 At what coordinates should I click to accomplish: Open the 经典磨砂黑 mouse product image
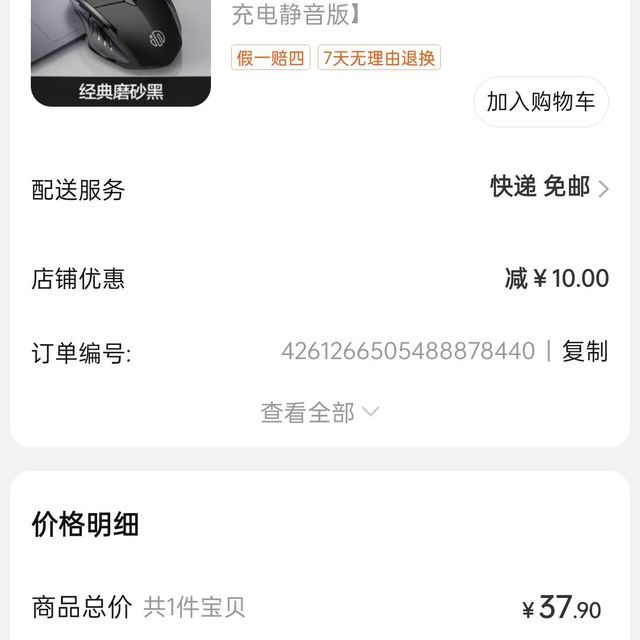point(120,50)
